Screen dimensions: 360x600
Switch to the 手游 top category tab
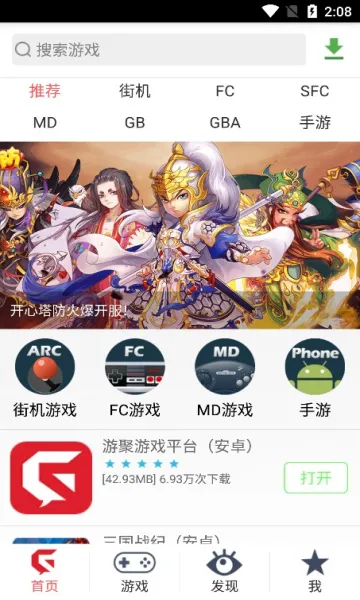(315, 123)
